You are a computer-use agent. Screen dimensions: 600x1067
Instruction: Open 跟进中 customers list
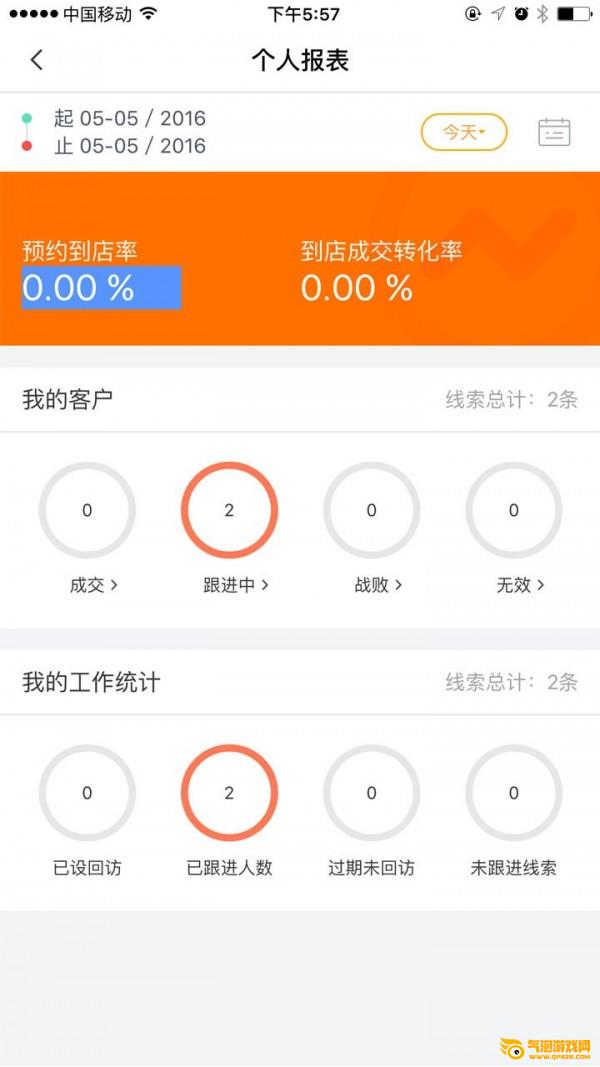236,585
